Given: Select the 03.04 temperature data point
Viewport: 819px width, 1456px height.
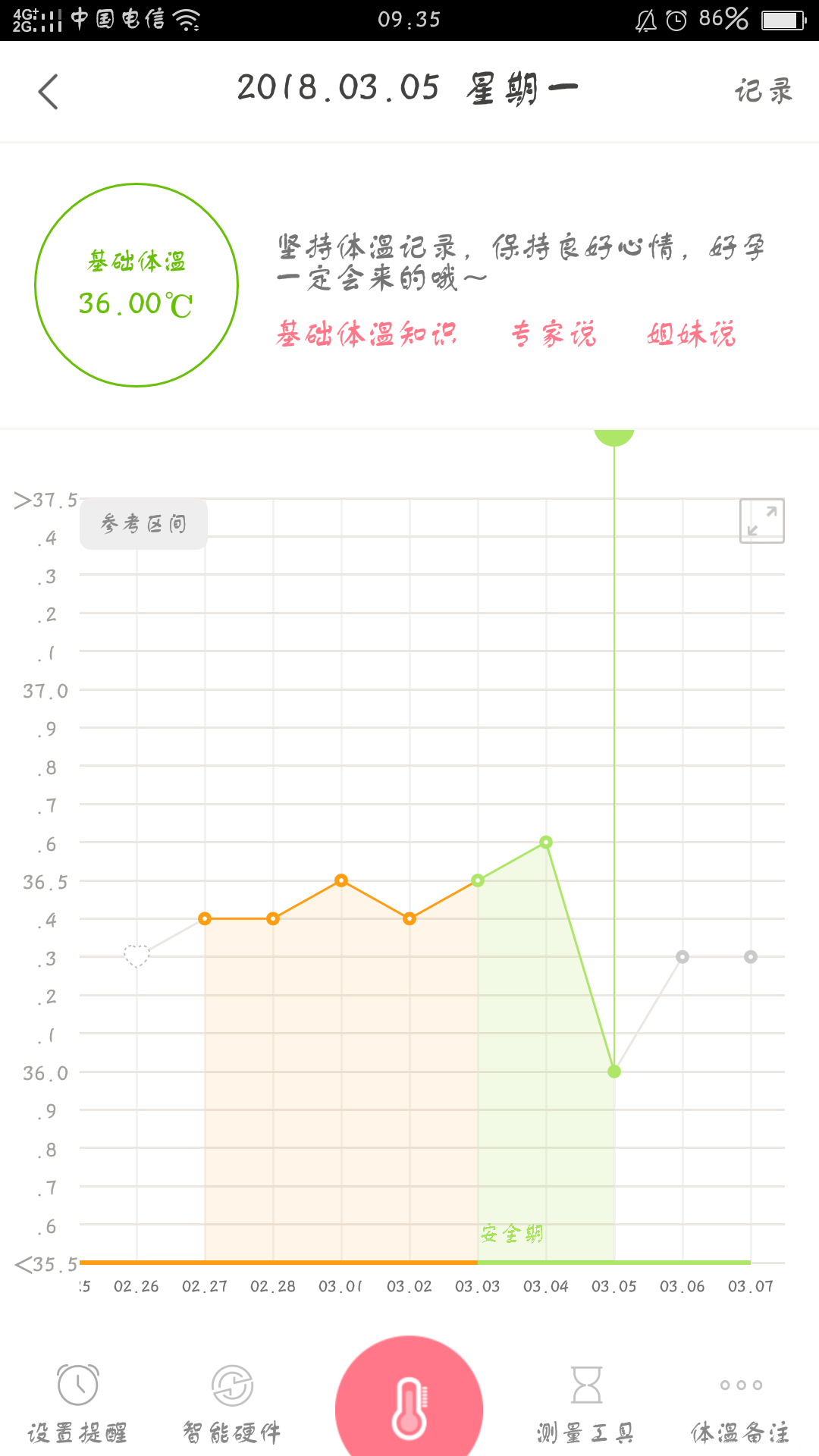Looking at the screenshot, I should [546, 842].
